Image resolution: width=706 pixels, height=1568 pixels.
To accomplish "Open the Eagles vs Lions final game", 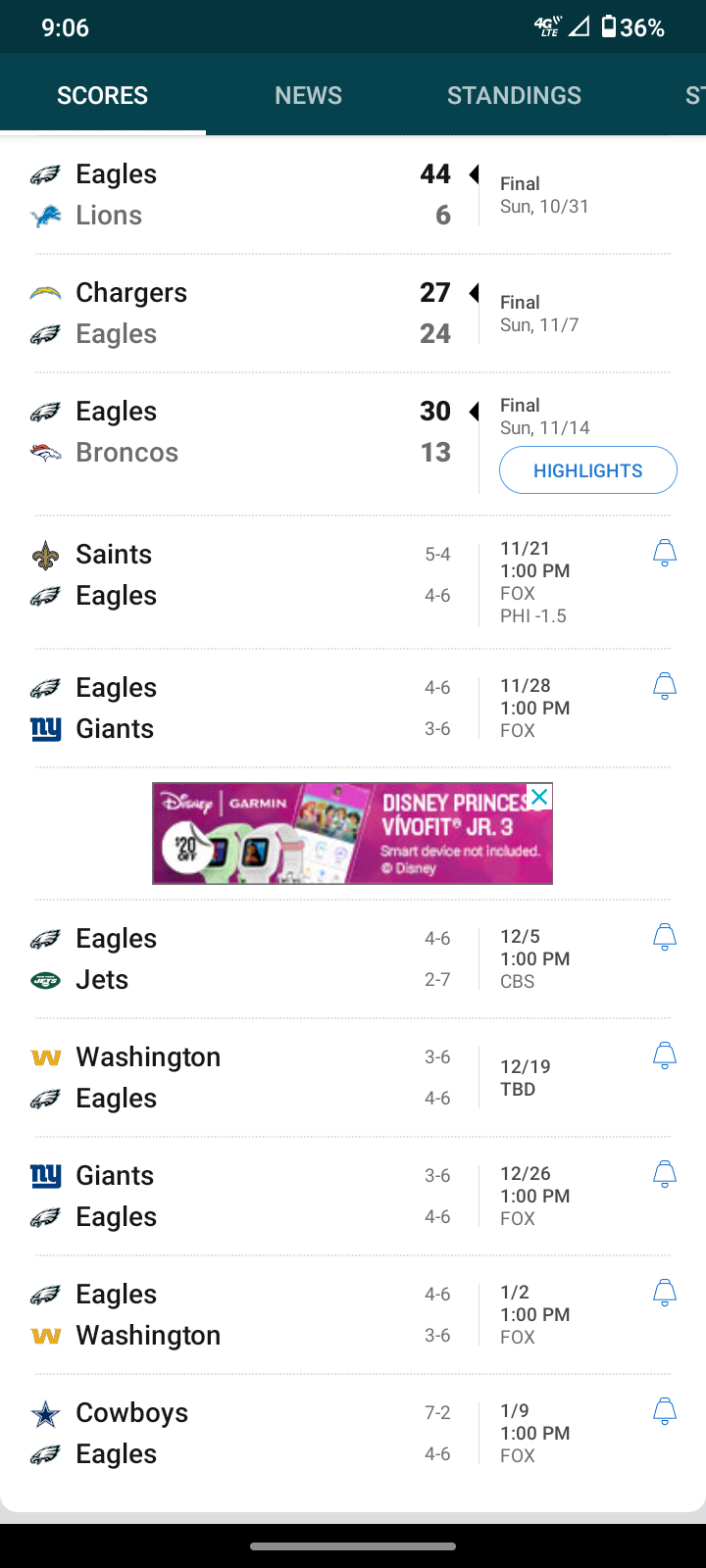I will pos(353,194).
